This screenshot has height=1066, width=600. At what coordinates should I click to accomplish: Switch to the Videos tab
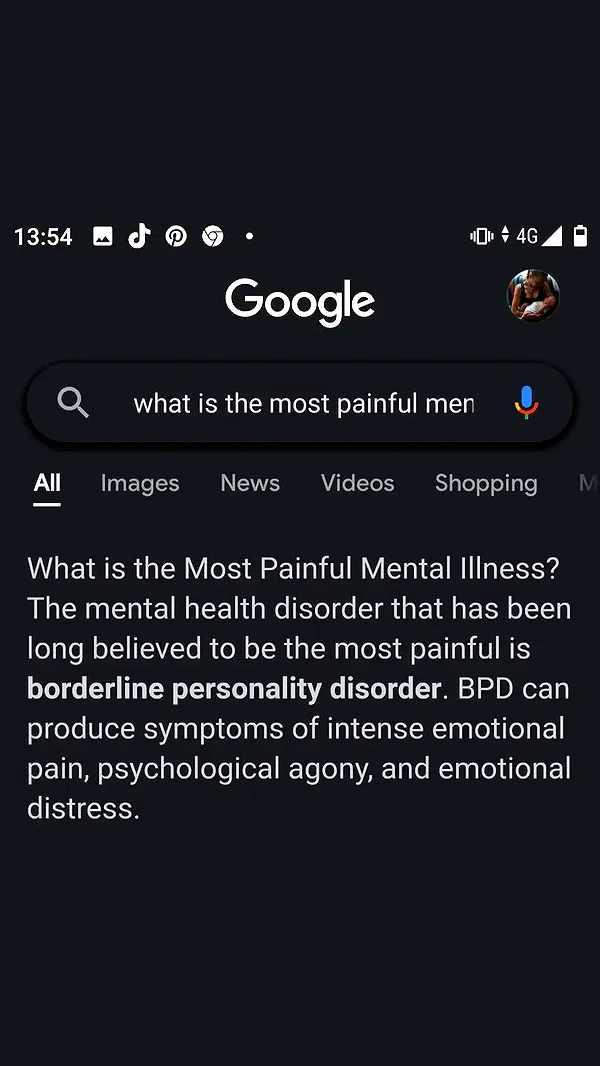pyautogui.click(x=357, y=483)
